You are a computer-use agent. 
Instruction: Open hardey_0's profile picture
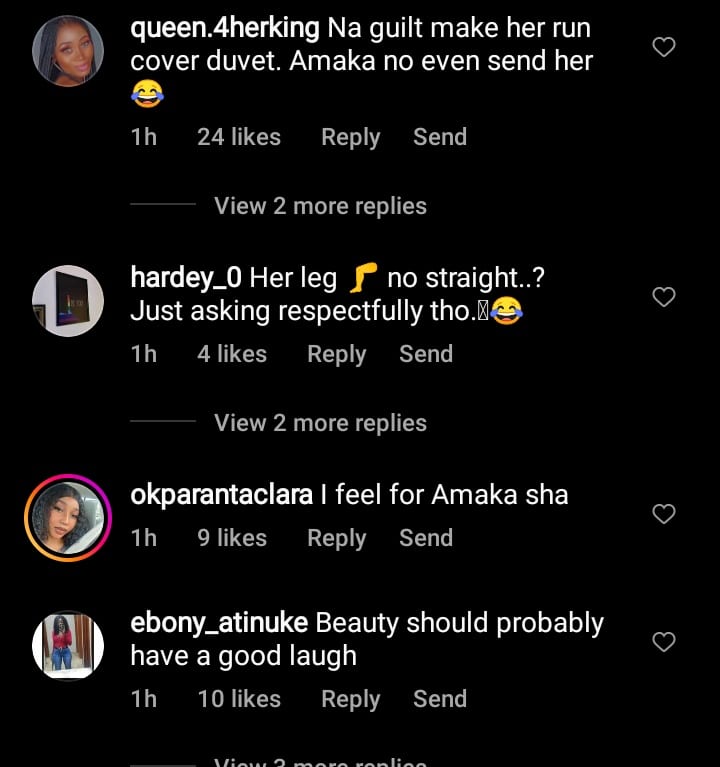point(68,300)
